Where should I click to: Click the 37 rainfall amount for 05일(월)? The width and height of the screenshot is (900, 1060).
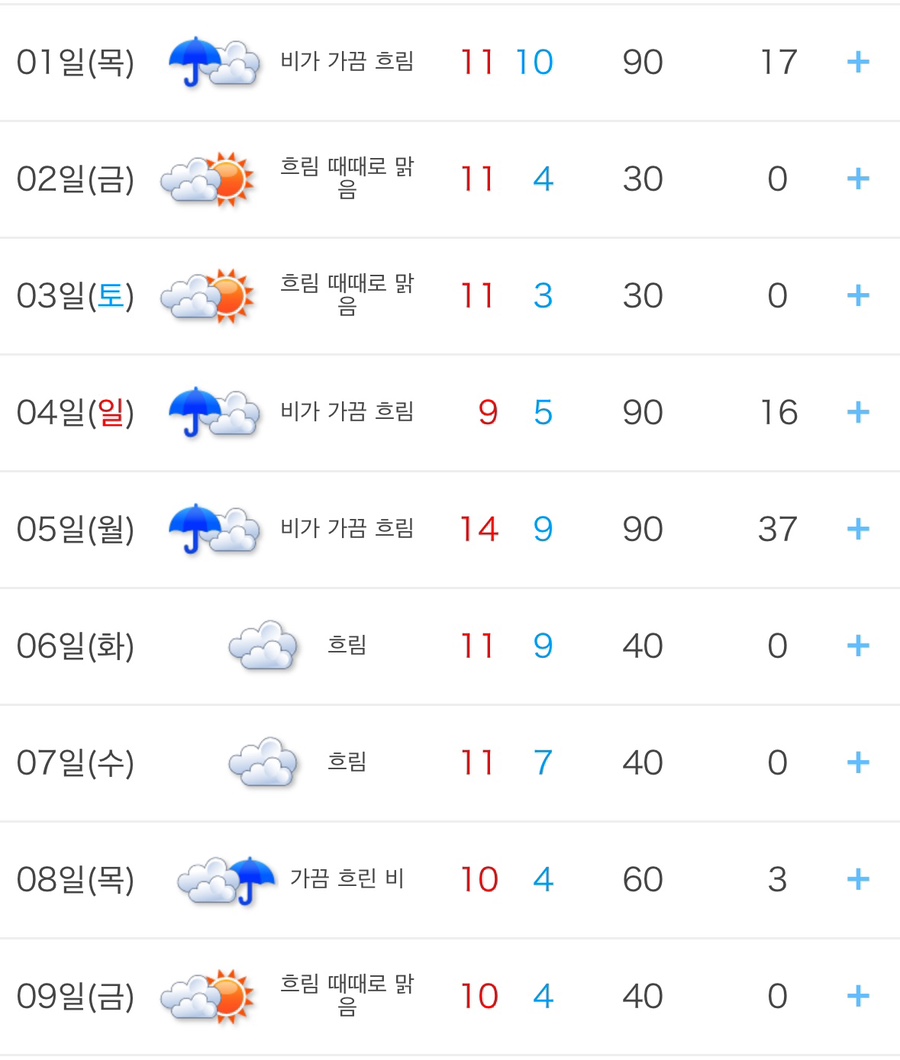point(777,529)
